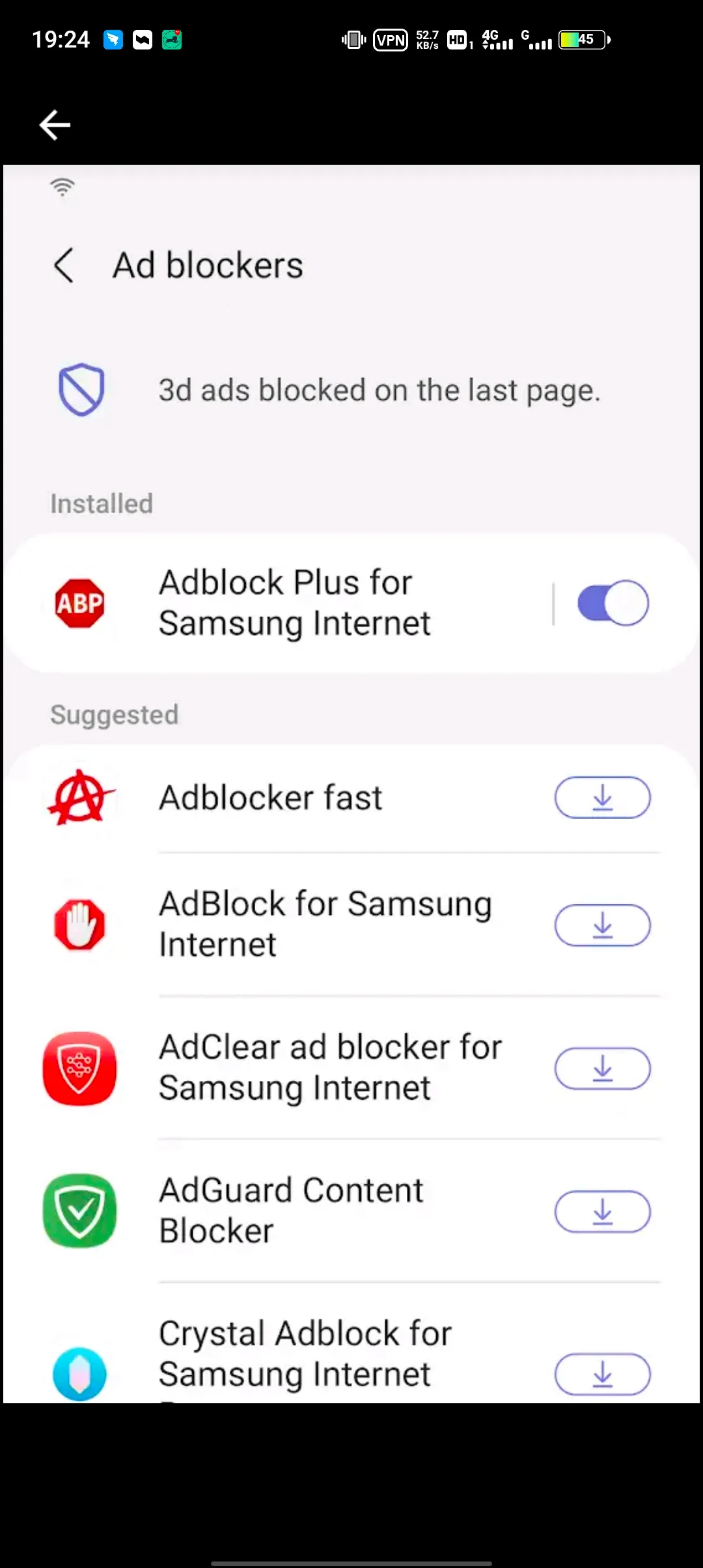This screenshot has height=1568, width=703.
Task: Click the battery level indicator
Action: tap(581, 39)
